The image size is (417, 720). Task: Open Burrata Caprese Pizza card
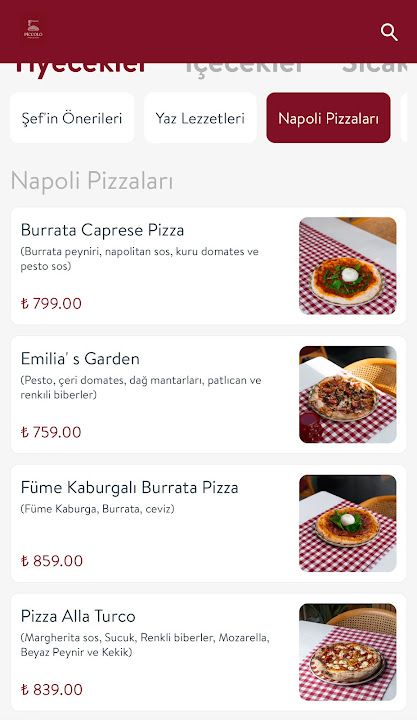(208, 266)
